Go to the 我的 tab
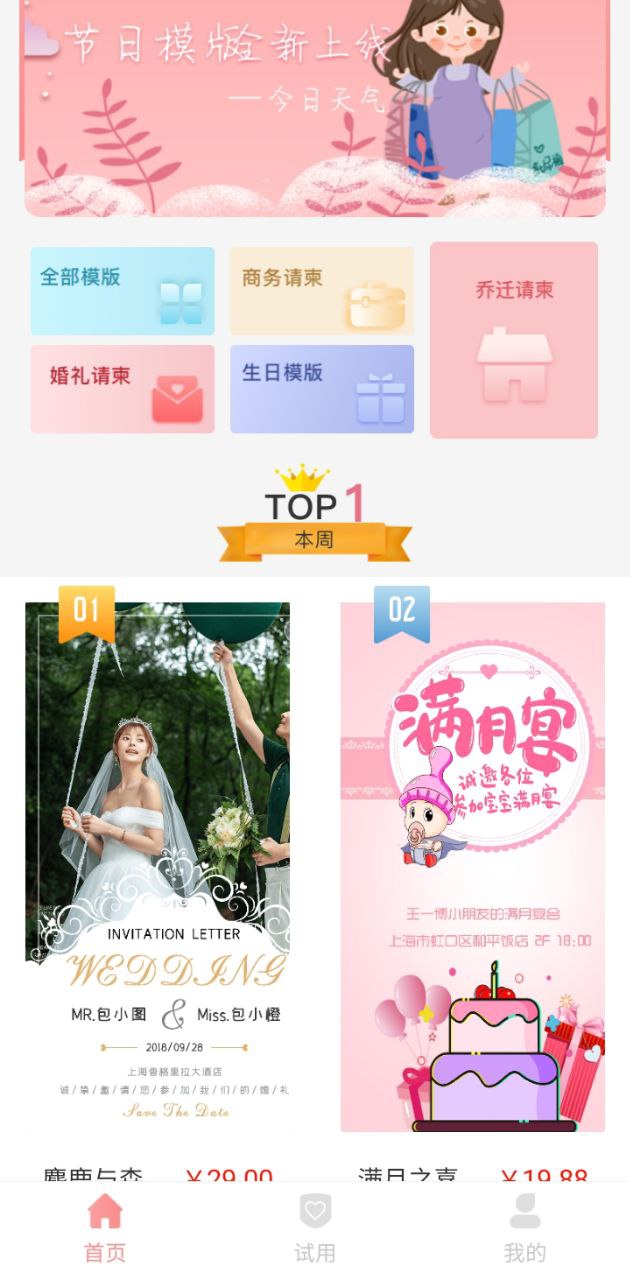This screenshot has height=1280, width=630. click(x=524, y=1229)
